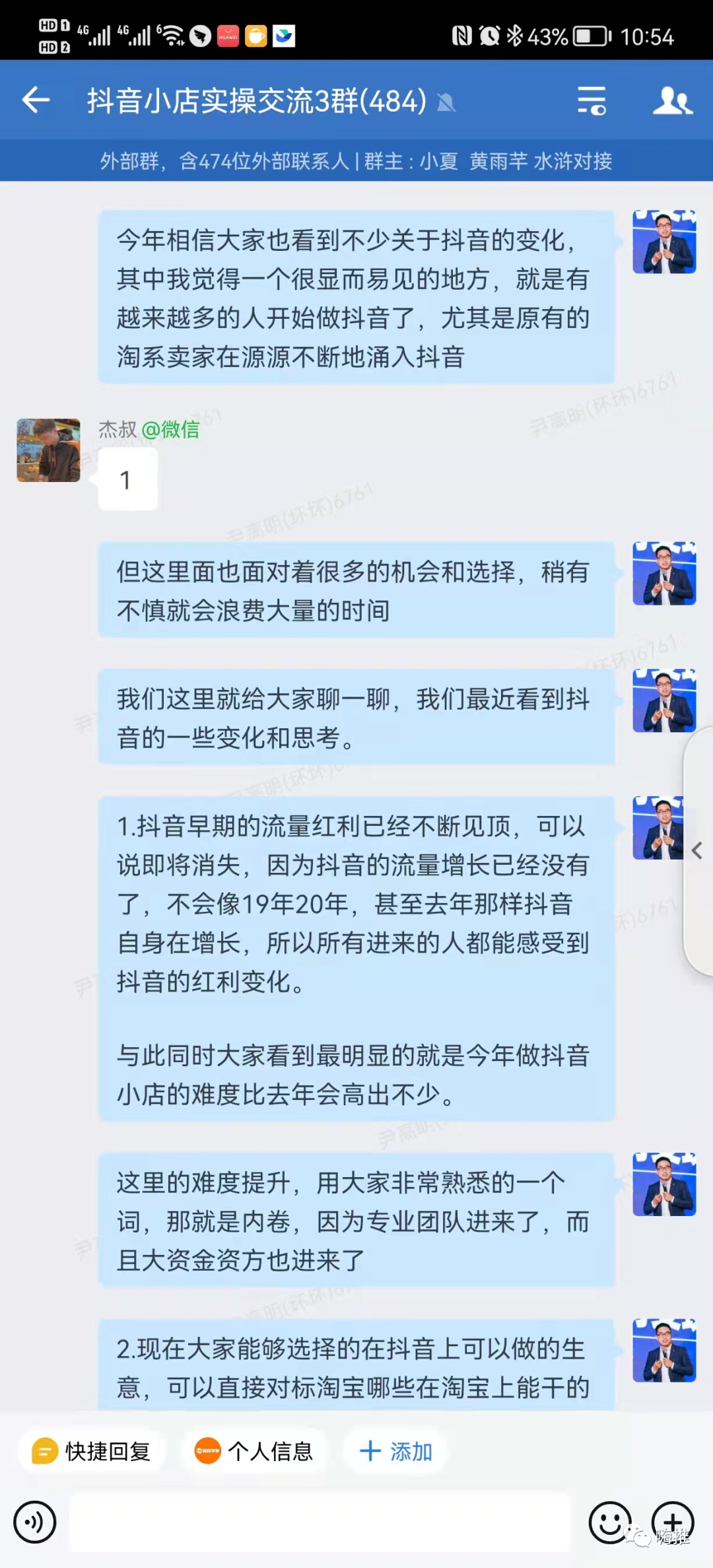View group members icon

672,100
